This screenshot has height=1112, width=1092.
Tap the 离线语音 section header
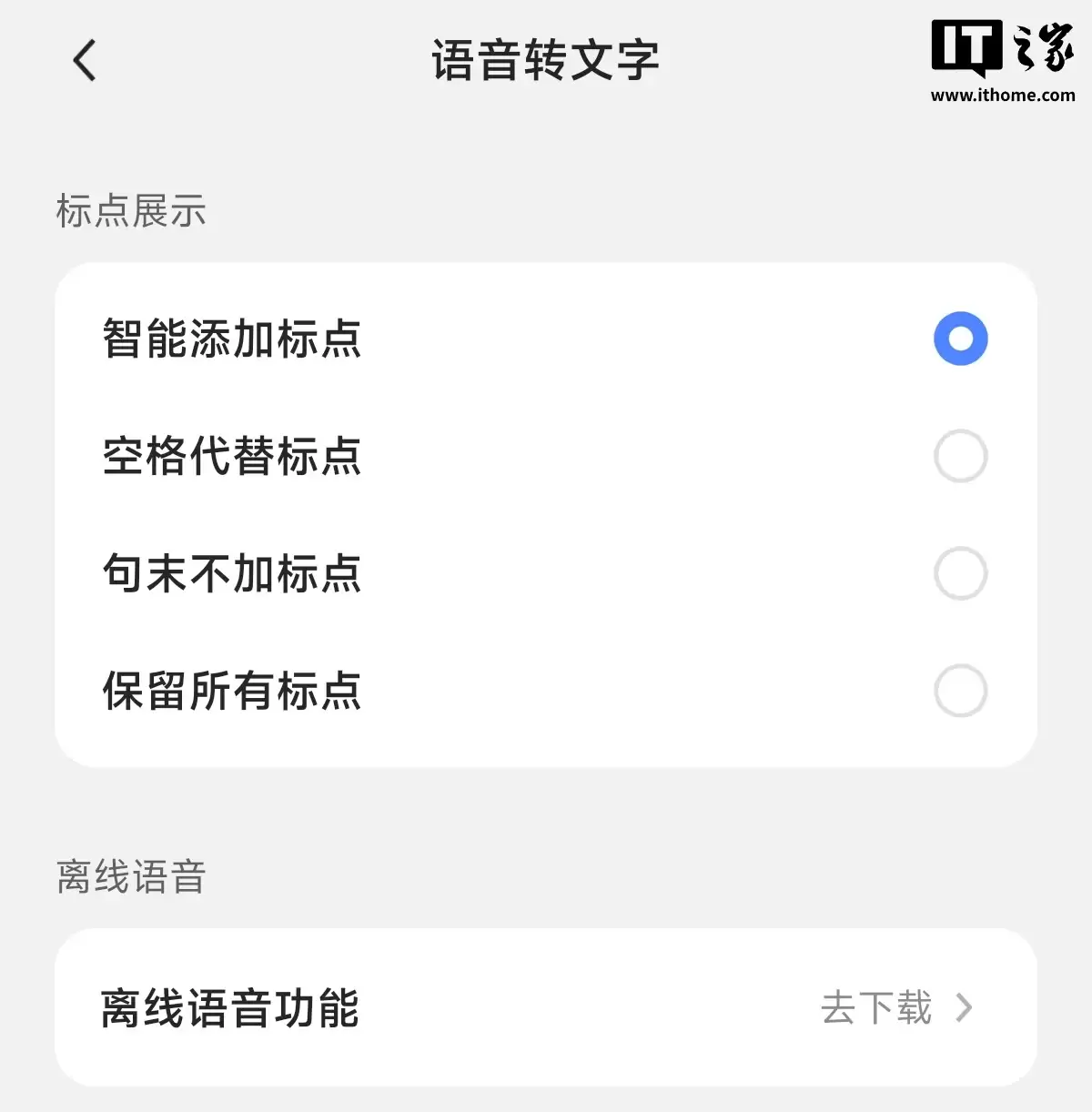pos(130,878)
